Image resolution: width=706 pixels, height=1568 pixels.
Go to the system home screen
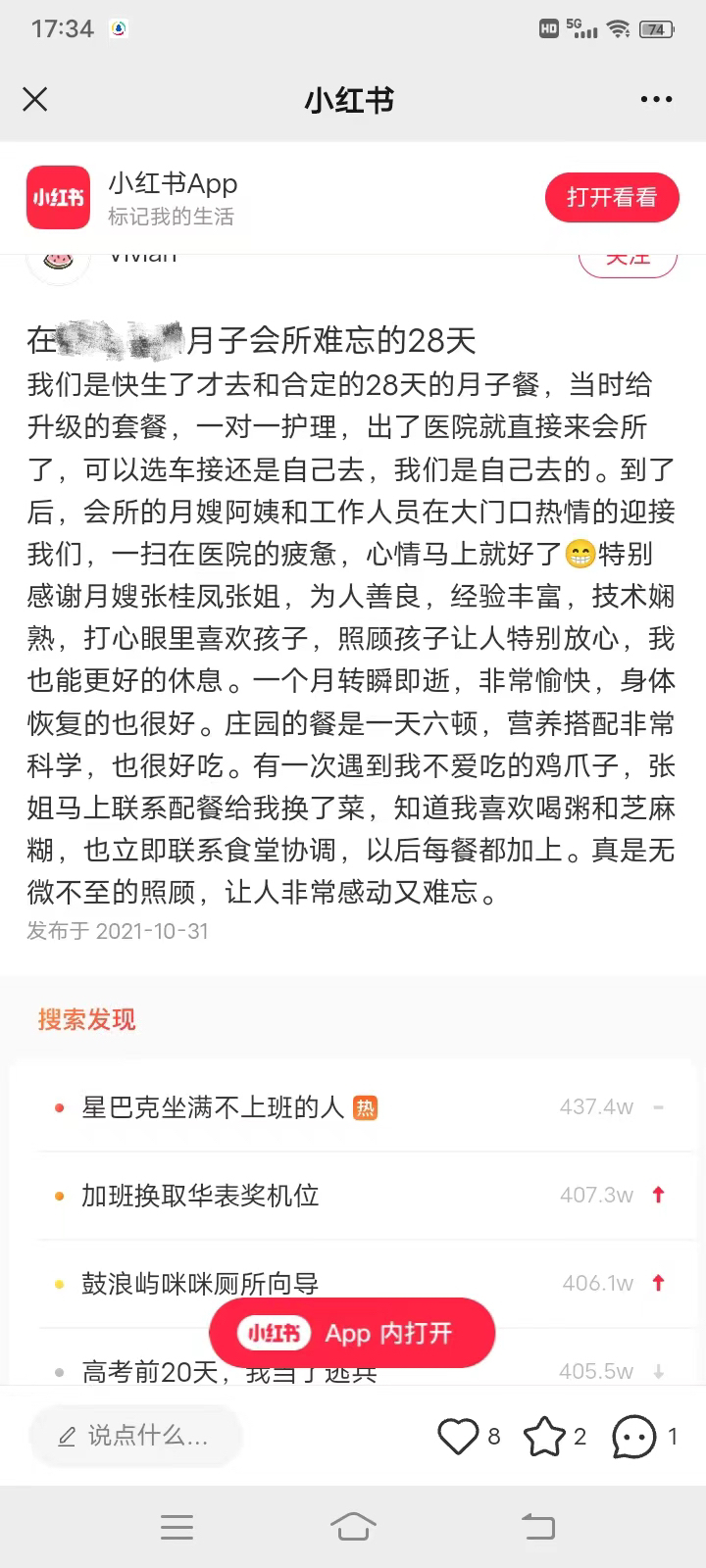353,1527
